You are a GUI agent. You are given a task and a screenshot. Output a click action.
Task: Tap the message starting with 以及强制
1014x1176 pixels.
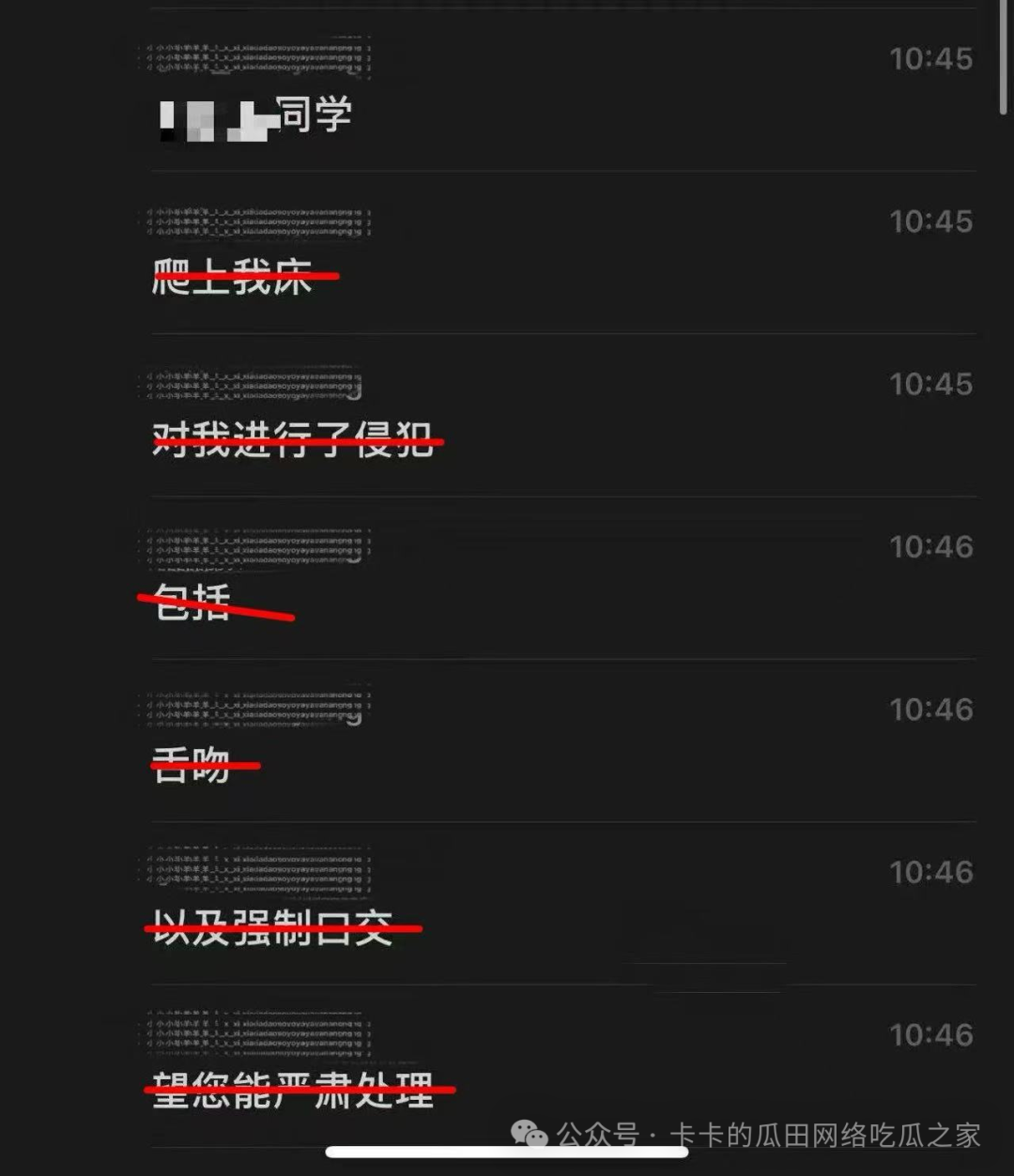click(272, 927)
